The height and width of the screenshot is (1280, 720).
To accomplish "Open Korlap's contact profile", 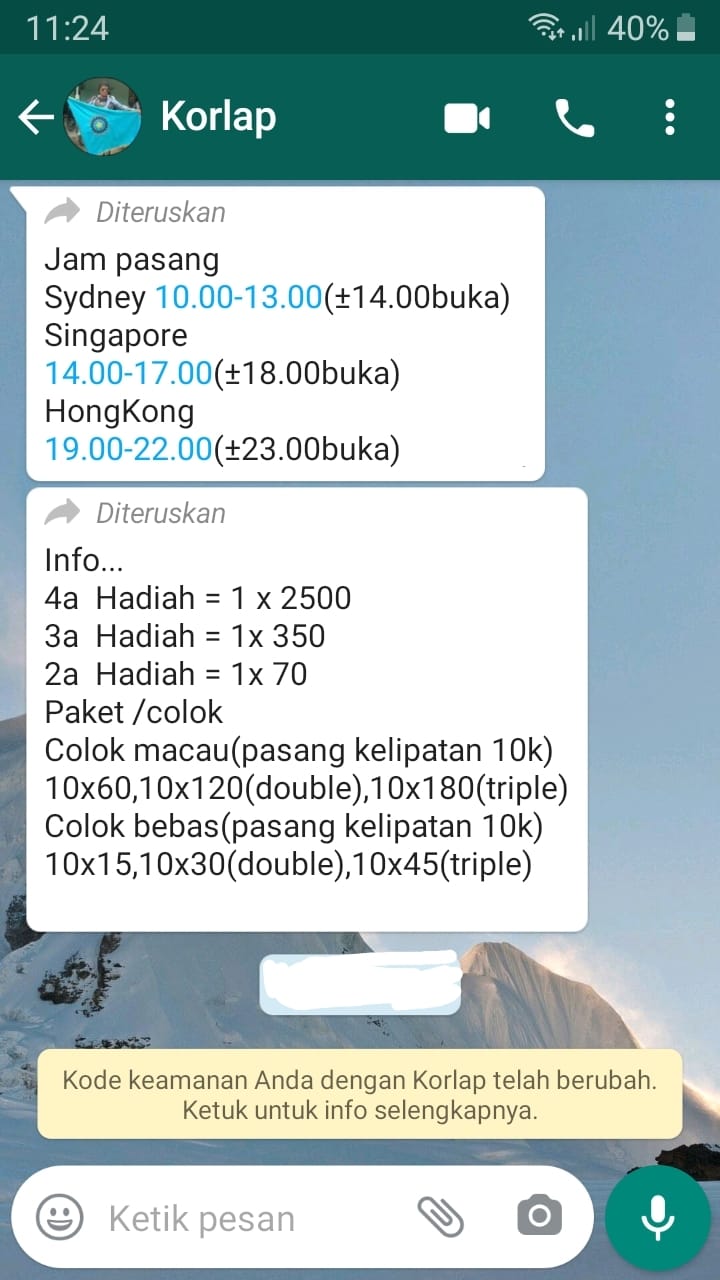I will [218, 117].
